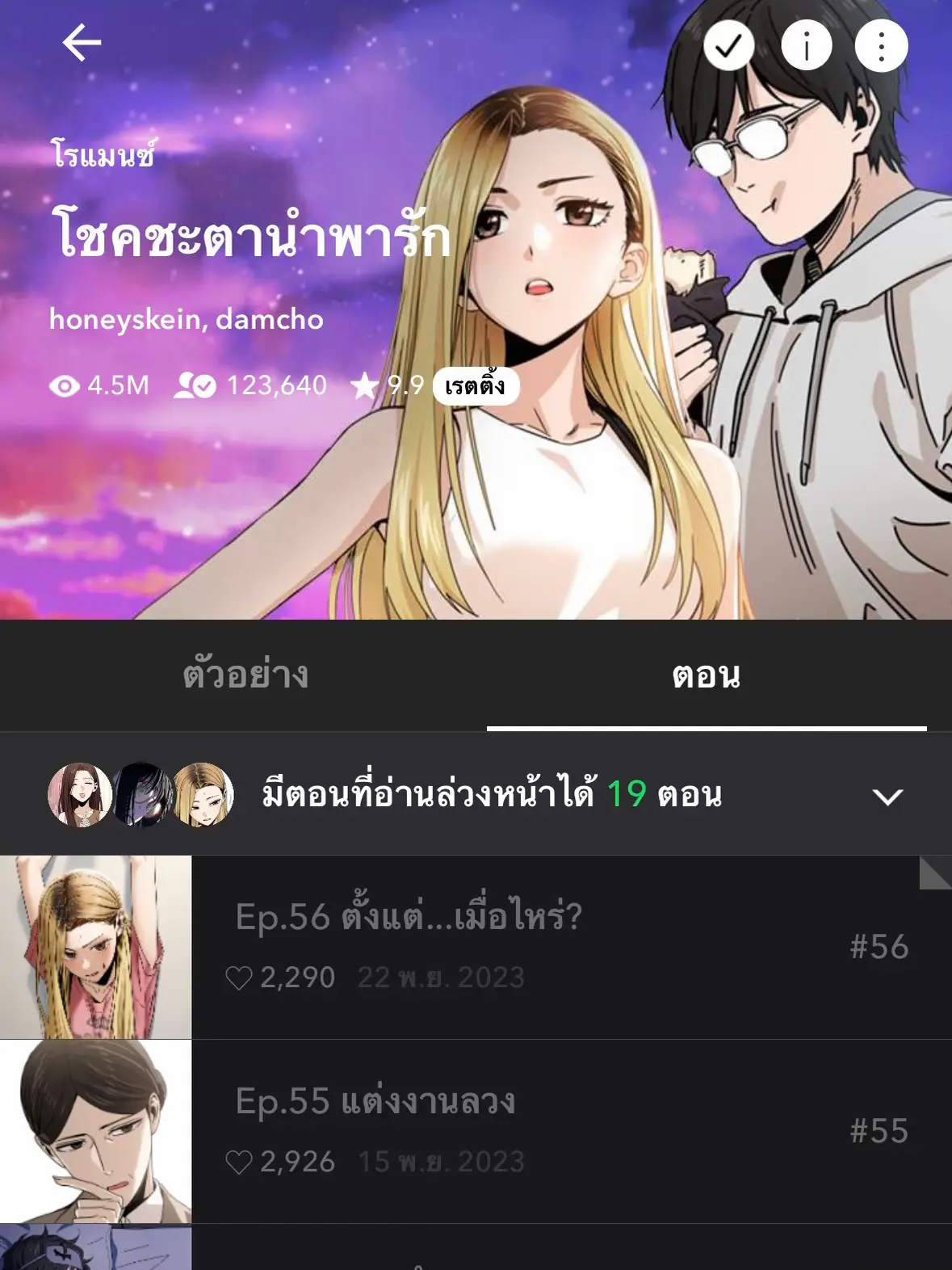Open the honeyskein, damcho author link
Viewport: 952px width, 1270px height.
186,321
